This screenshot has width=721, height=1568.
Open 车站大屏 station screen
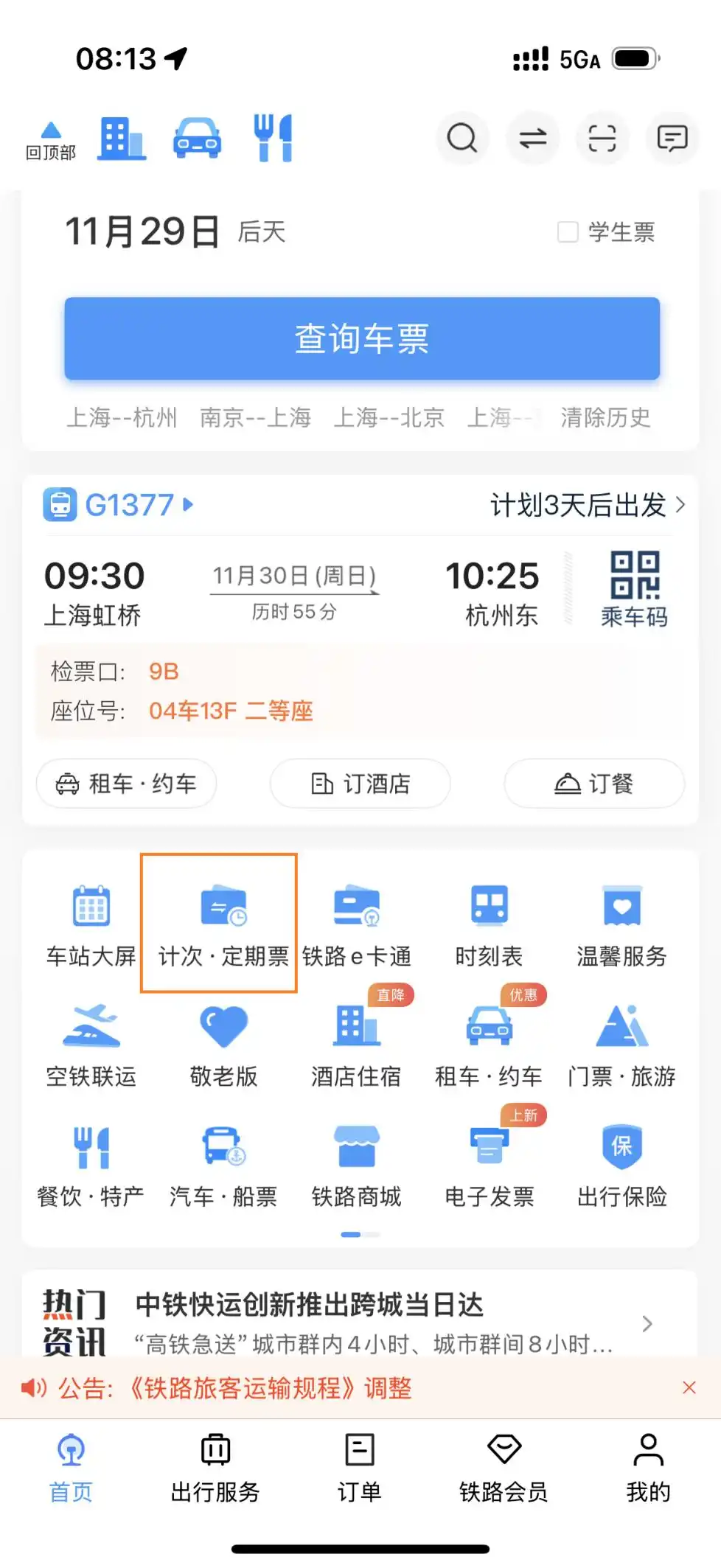click(x=90, y=921)
